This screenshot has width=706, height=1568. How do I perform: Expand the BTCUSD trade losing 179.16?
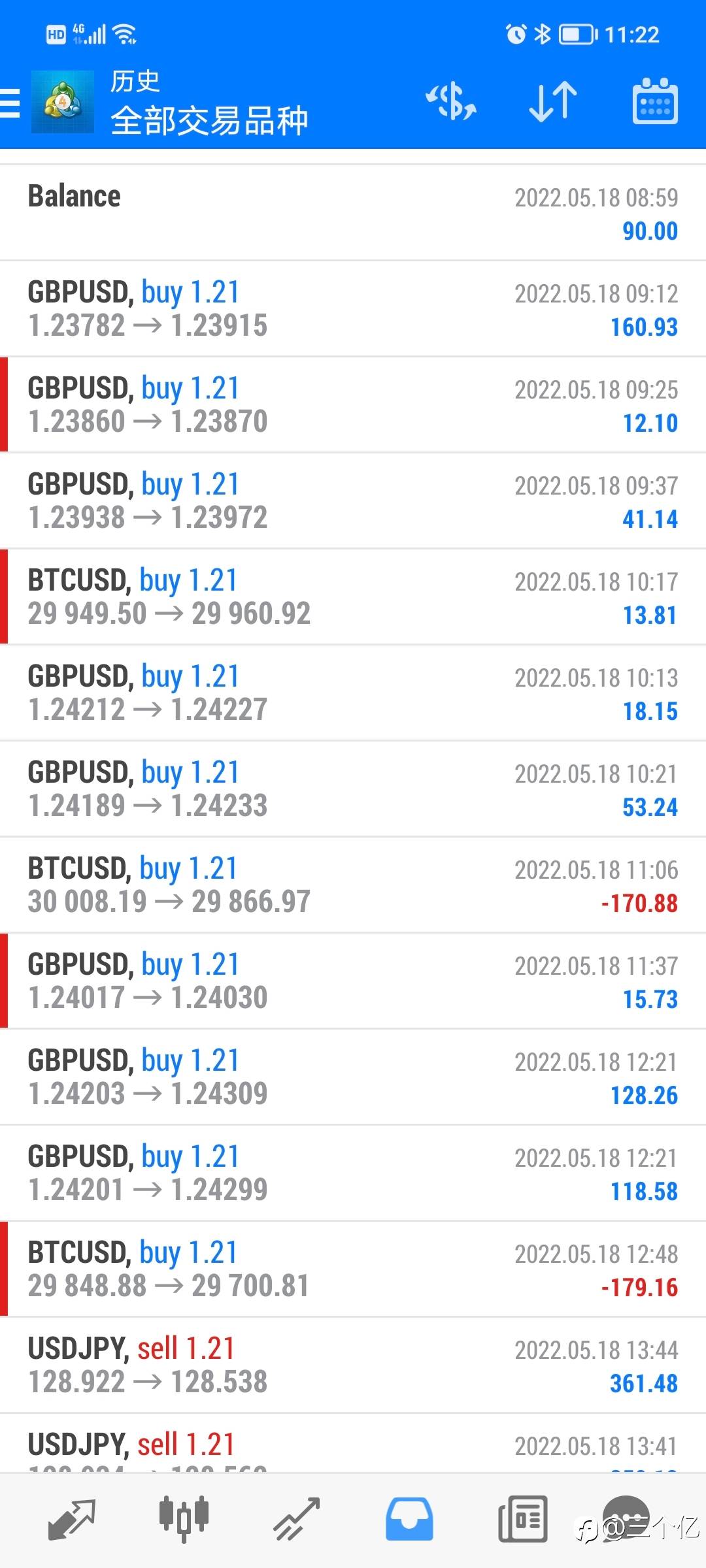[353, 1269]
